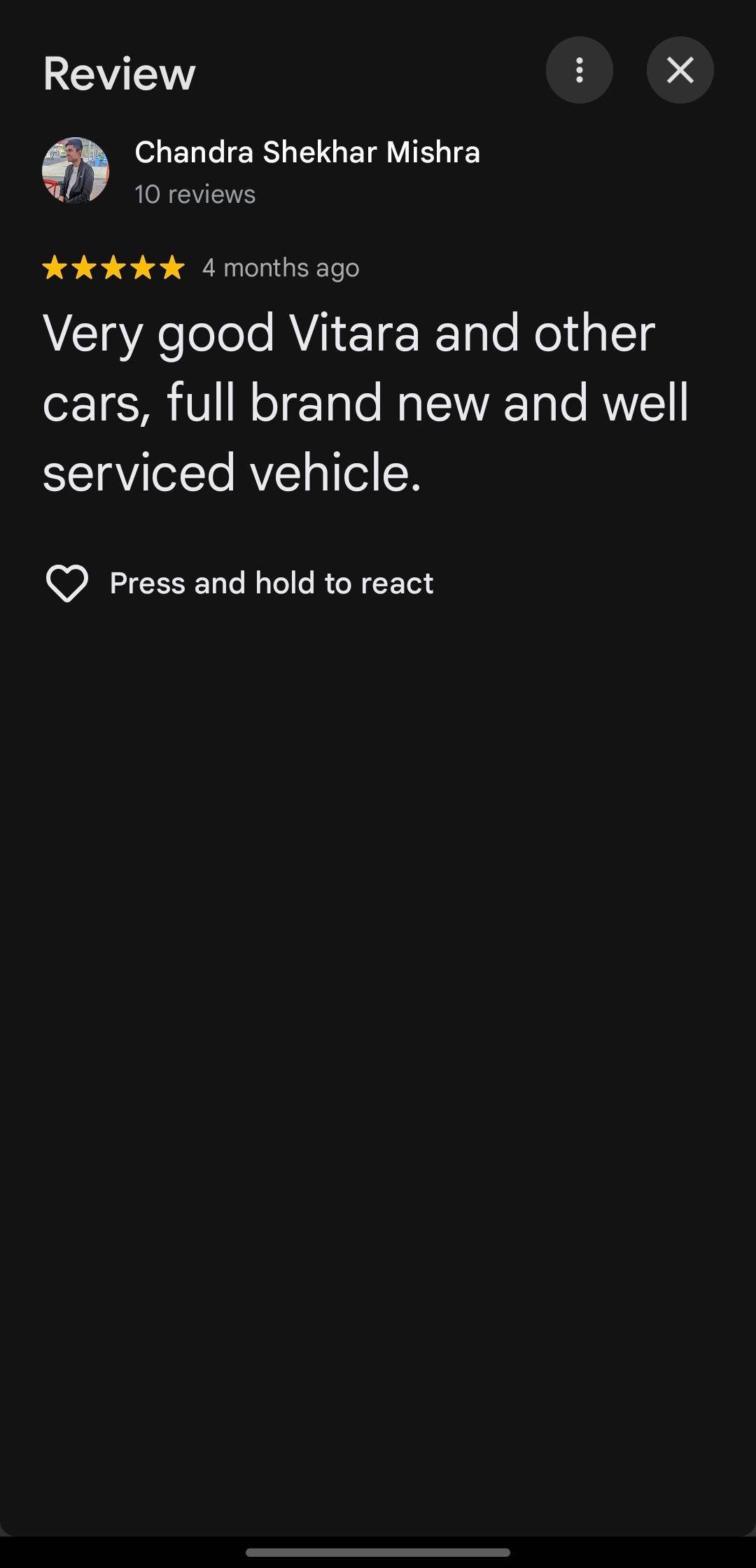
Task: View Chandra Shekhar Mishra's profile photo
Action: [76, 171]
